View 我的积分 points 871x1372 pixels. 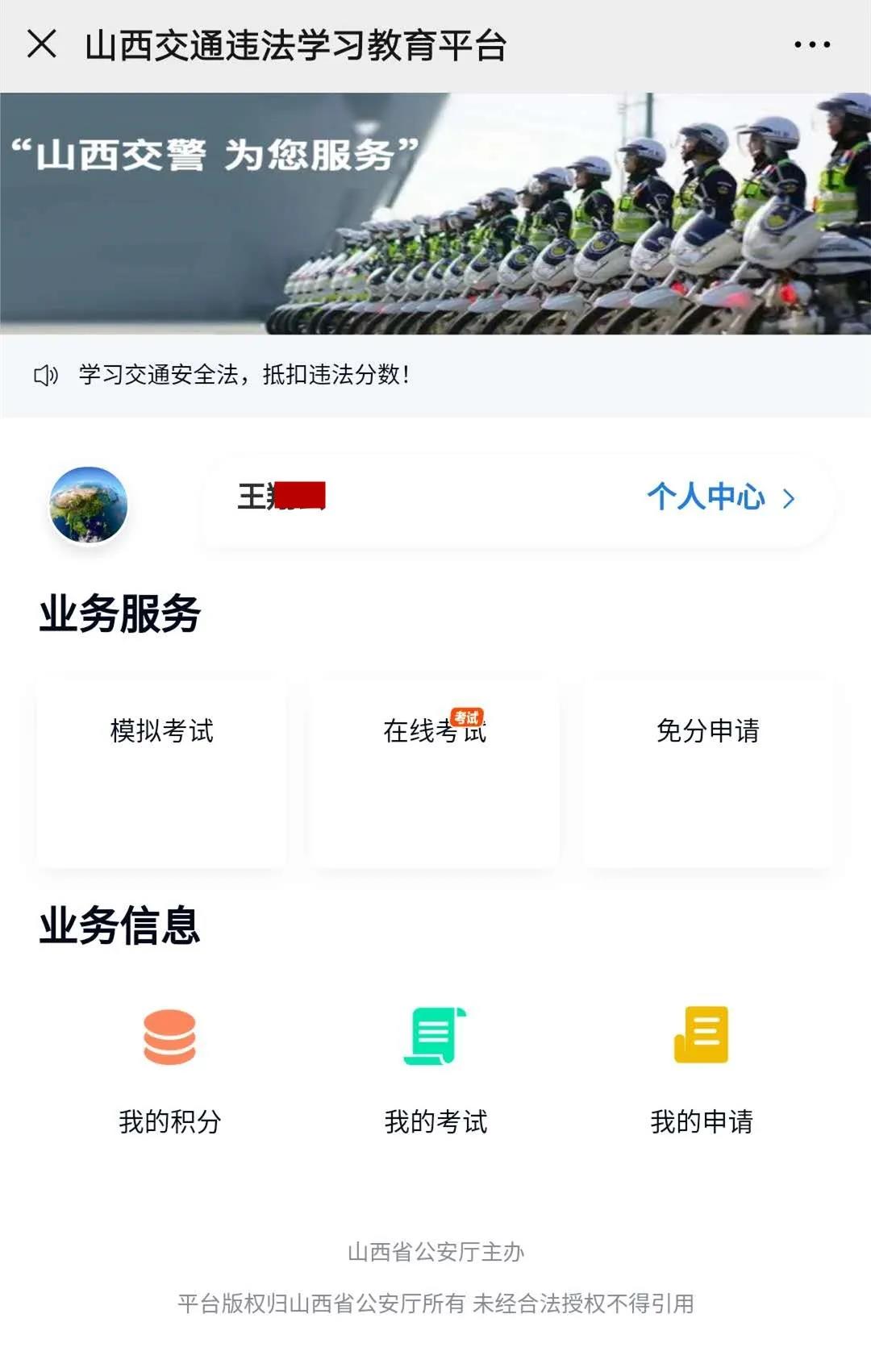tap(169, 1068)
